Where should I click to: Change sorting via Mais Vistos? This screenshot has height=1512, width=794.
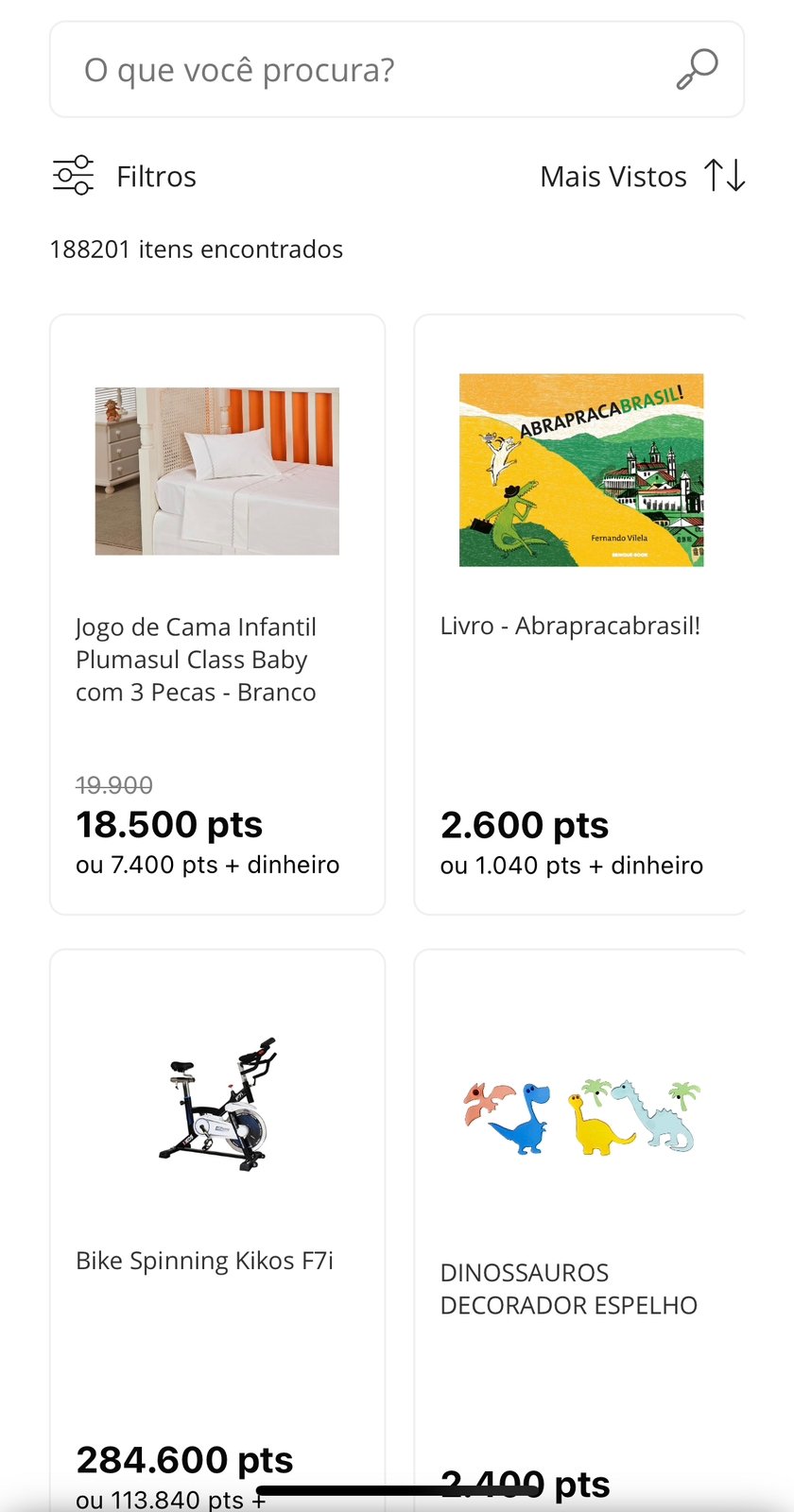(x=643, y=176)
